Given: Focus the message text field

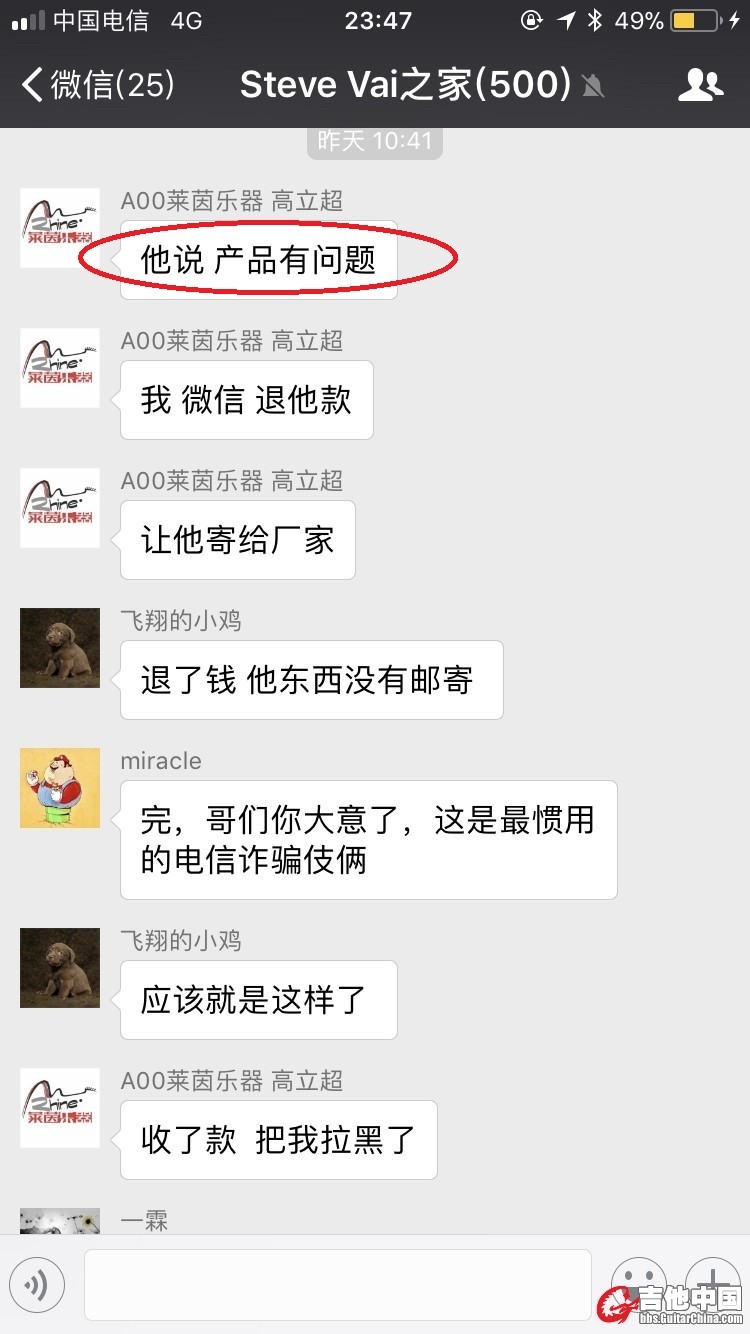Looking at the screenshot, I should [x=337, y=1284].
